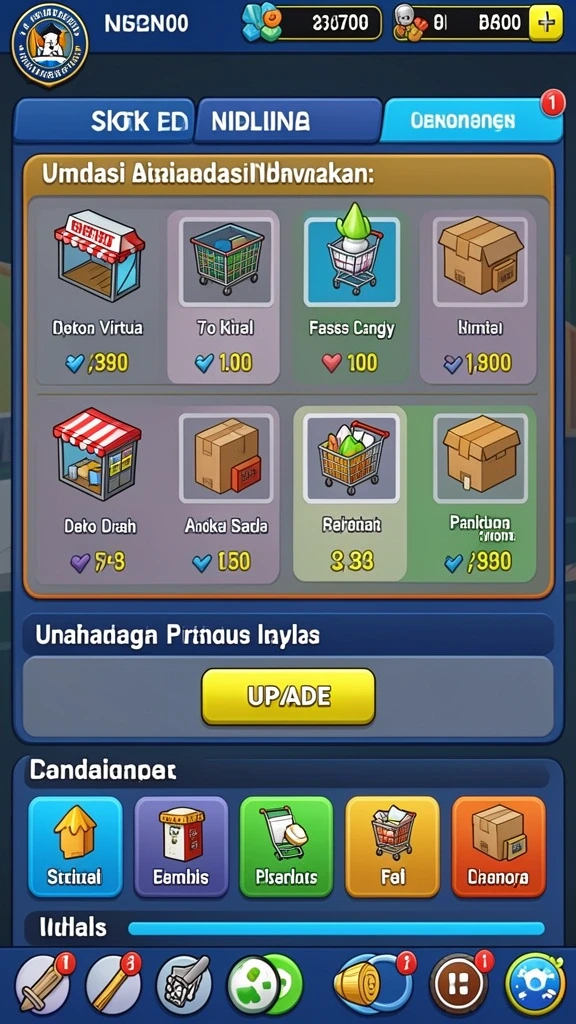Select the Dekon Virtua shop item
This screenshot has width=576, height=1024.
click(x=98, y=295)
